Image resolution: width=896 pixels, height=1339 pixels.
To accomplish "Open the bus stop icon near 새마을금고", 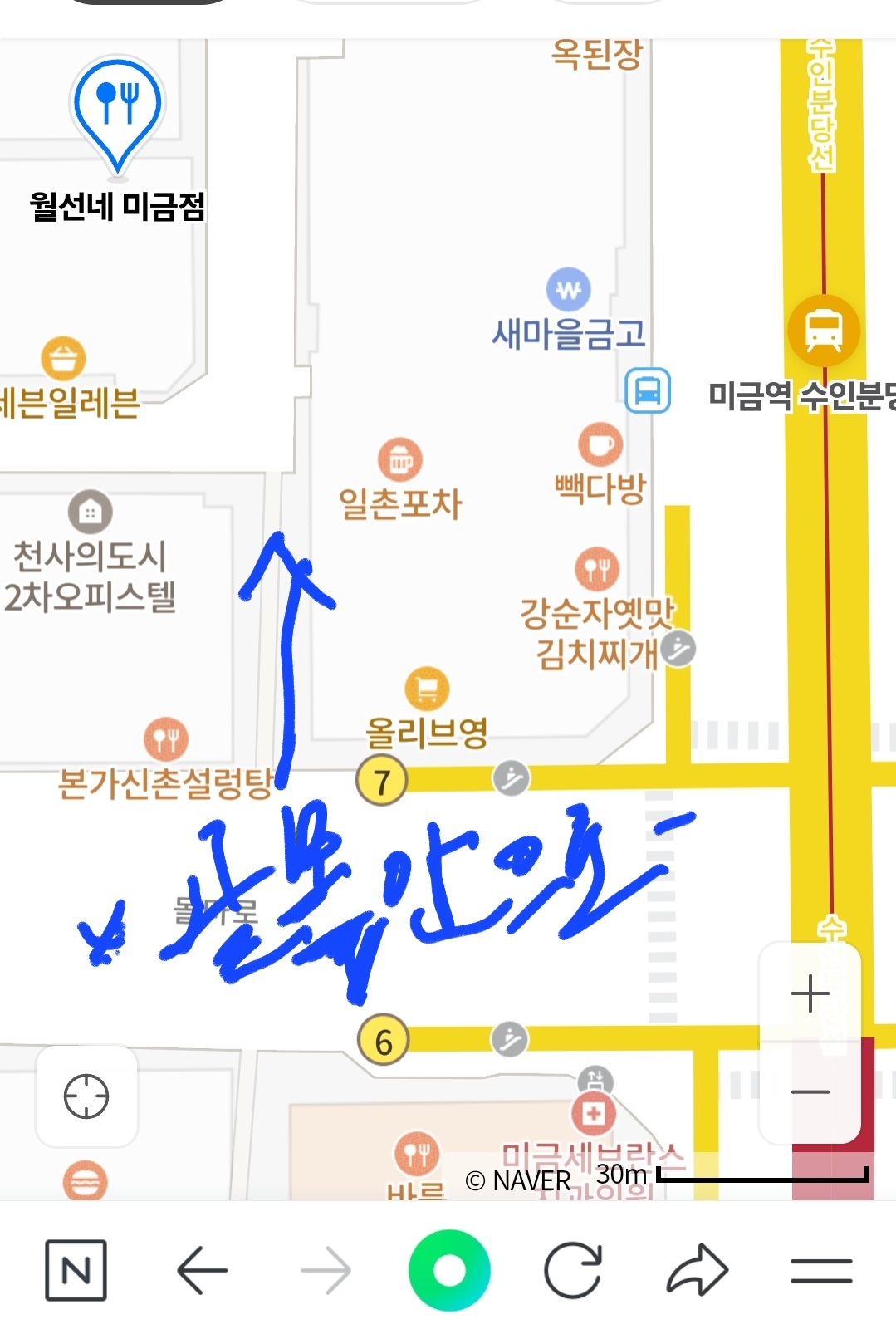I will click(x=648, y=390).
